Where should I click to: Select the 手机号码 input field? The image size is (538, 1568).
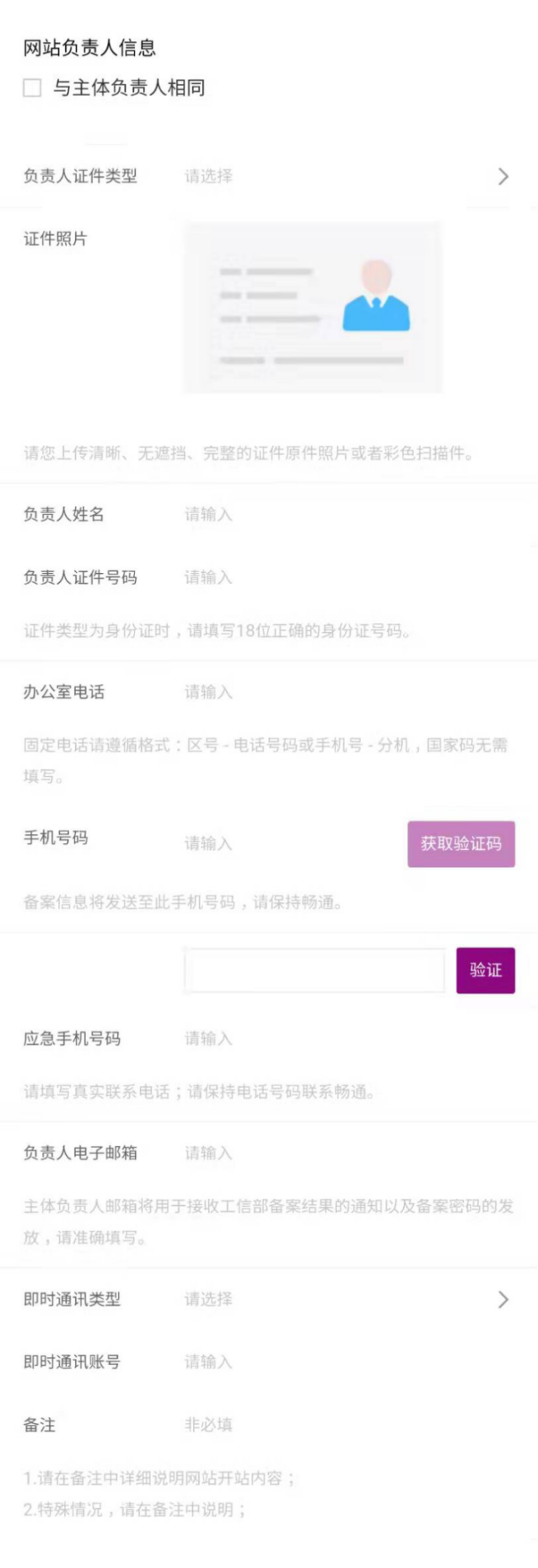[287, 843]
